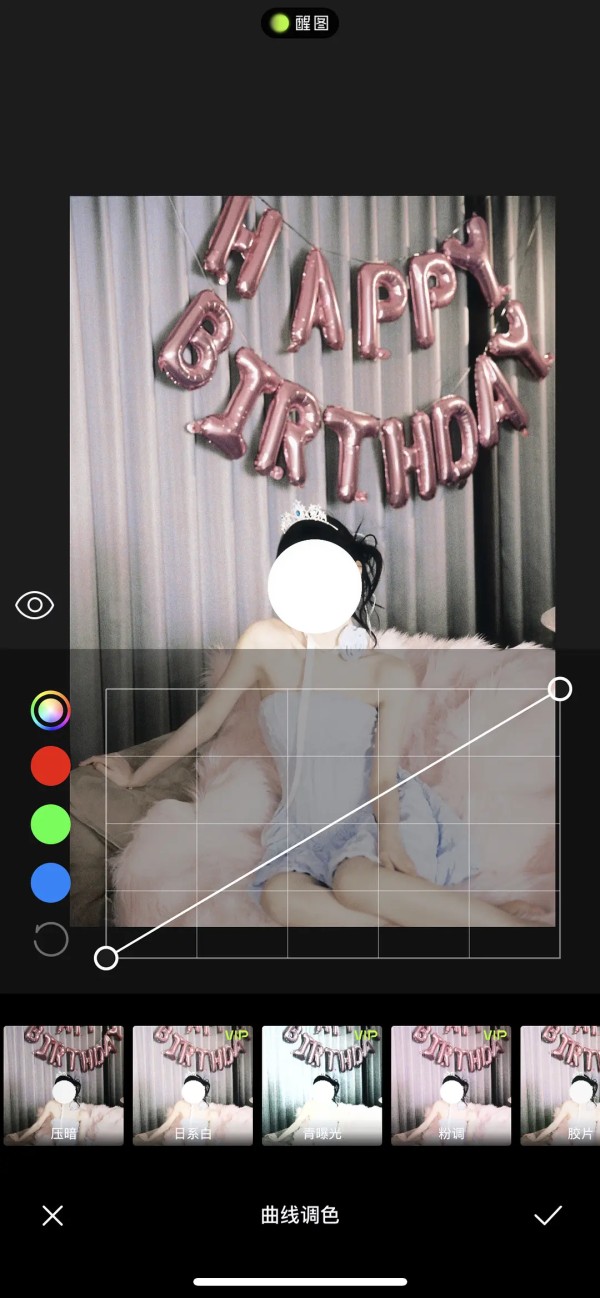Select the blue curve channel
Image resolution: width=600 pixels, height=1298 pixels.
(x=50, y=883)
